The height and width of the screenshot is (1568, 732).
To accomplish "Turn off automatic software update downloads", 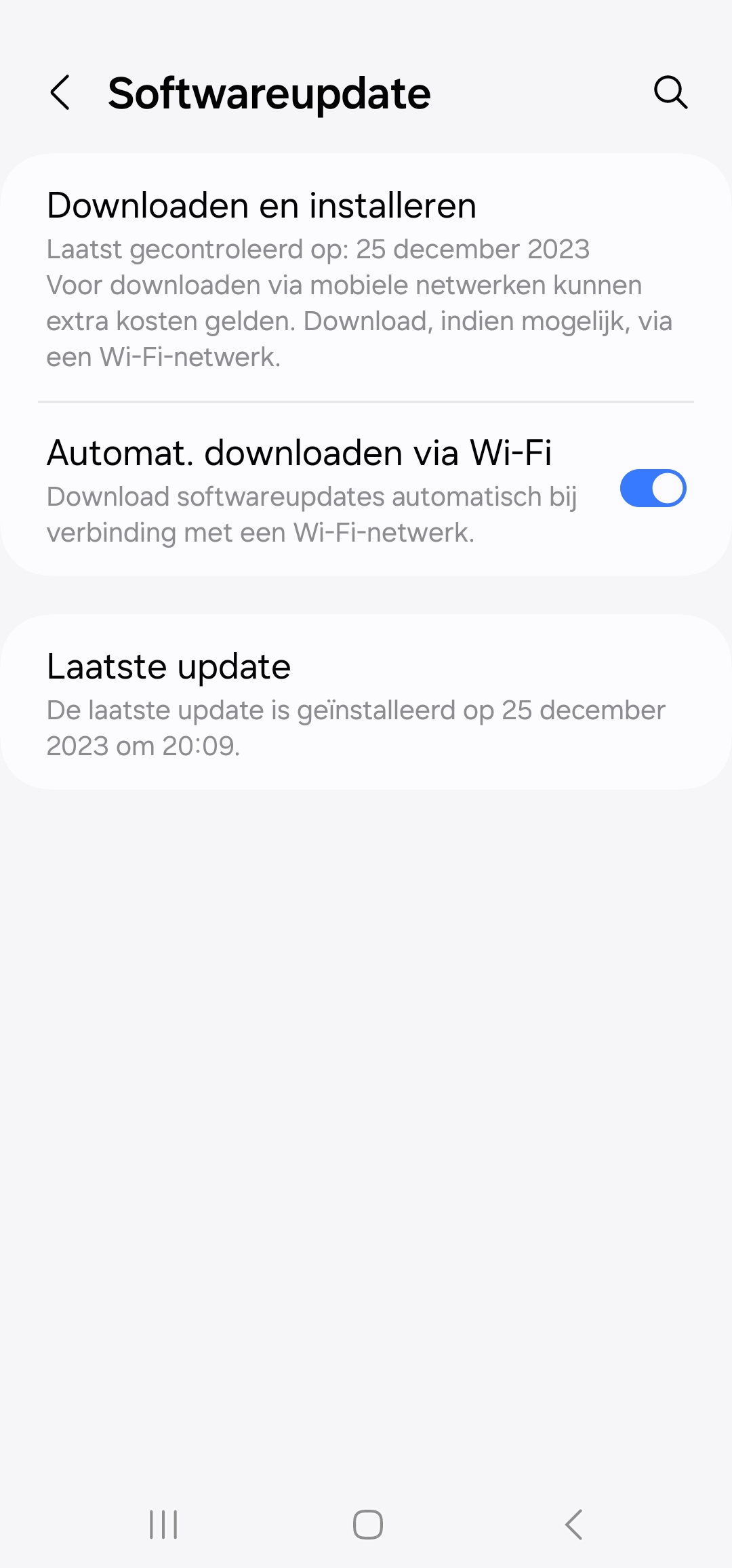I will pyautogui.click(x=653, y=487).
